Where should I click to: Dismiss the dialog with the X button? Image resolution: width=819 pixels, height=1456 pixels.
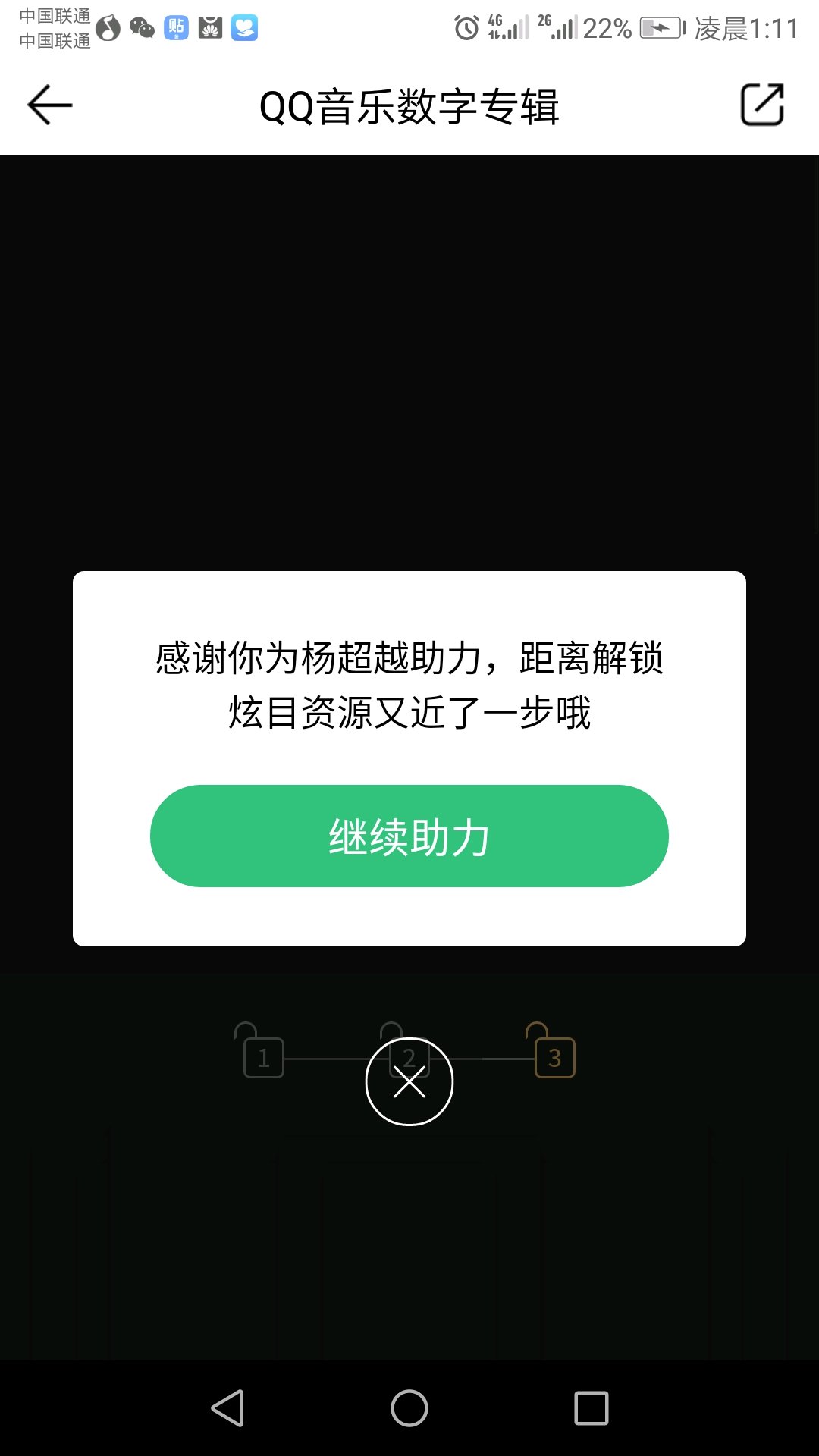pos(409,1081)
